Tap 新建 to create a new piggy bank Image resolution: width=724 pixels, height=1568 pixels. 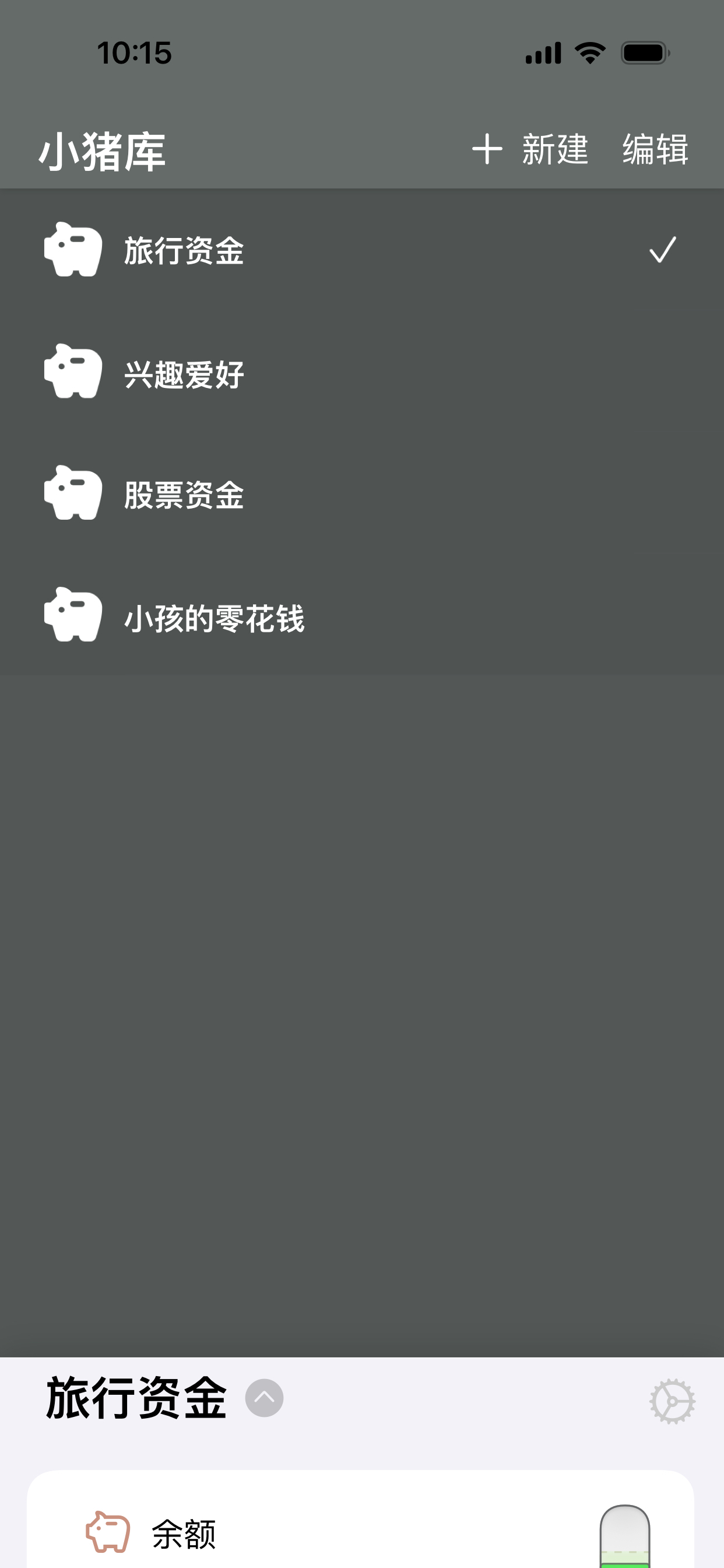[x=530, y=149]
